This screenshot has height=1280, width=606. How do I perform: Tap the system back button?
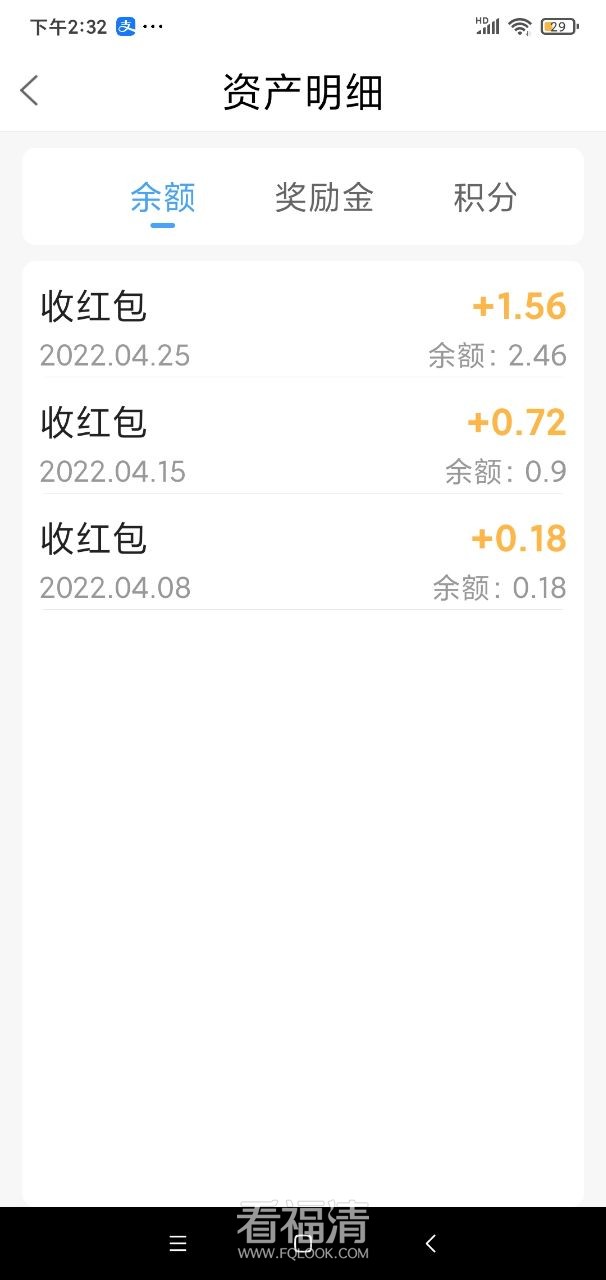431,1243
